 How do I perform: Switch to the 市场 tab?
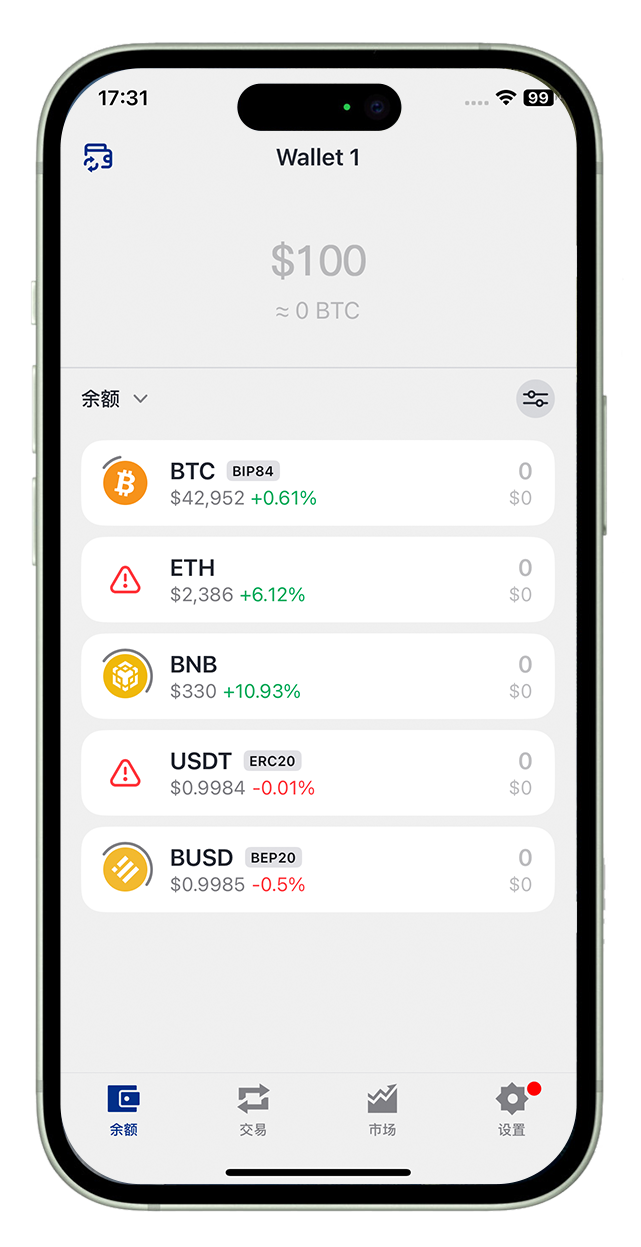(382, 1110)
